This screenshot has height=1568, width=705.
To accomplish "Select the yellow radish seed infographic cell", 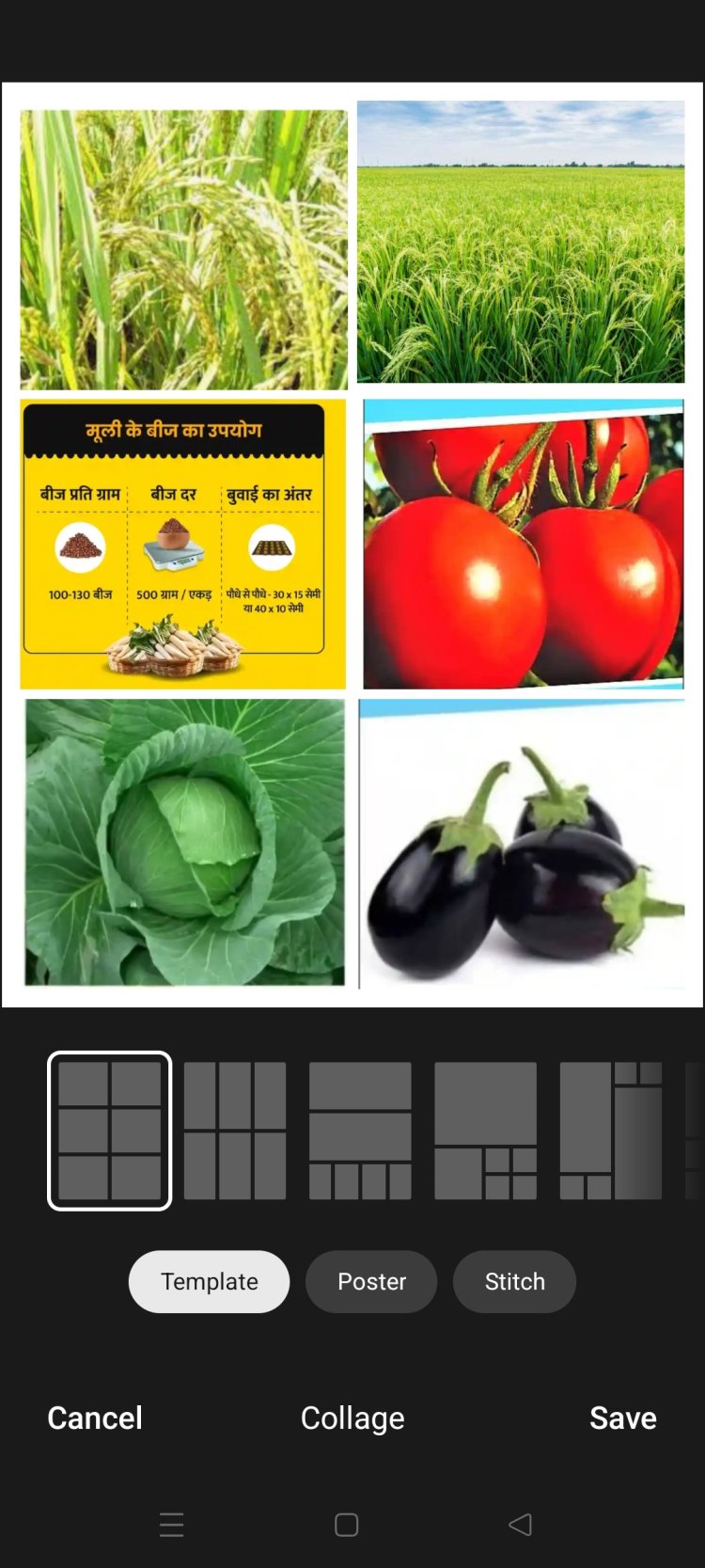I will pos(183,544).
